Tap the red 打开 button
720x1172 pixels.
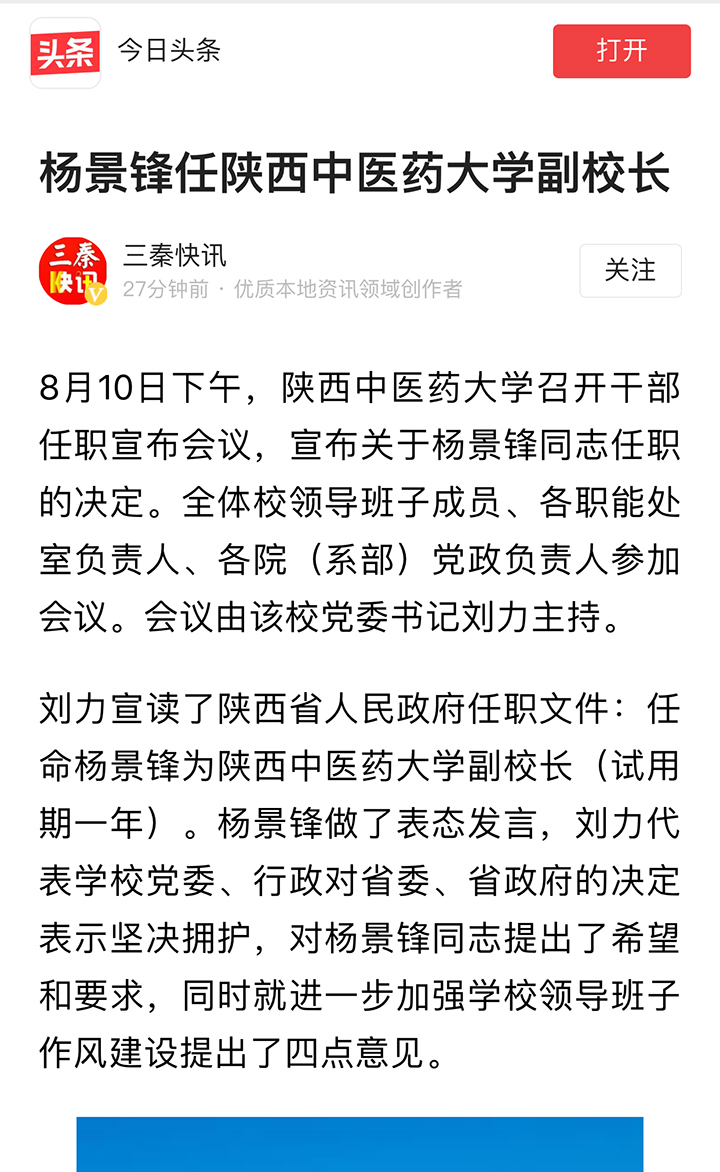pos(621,51)
